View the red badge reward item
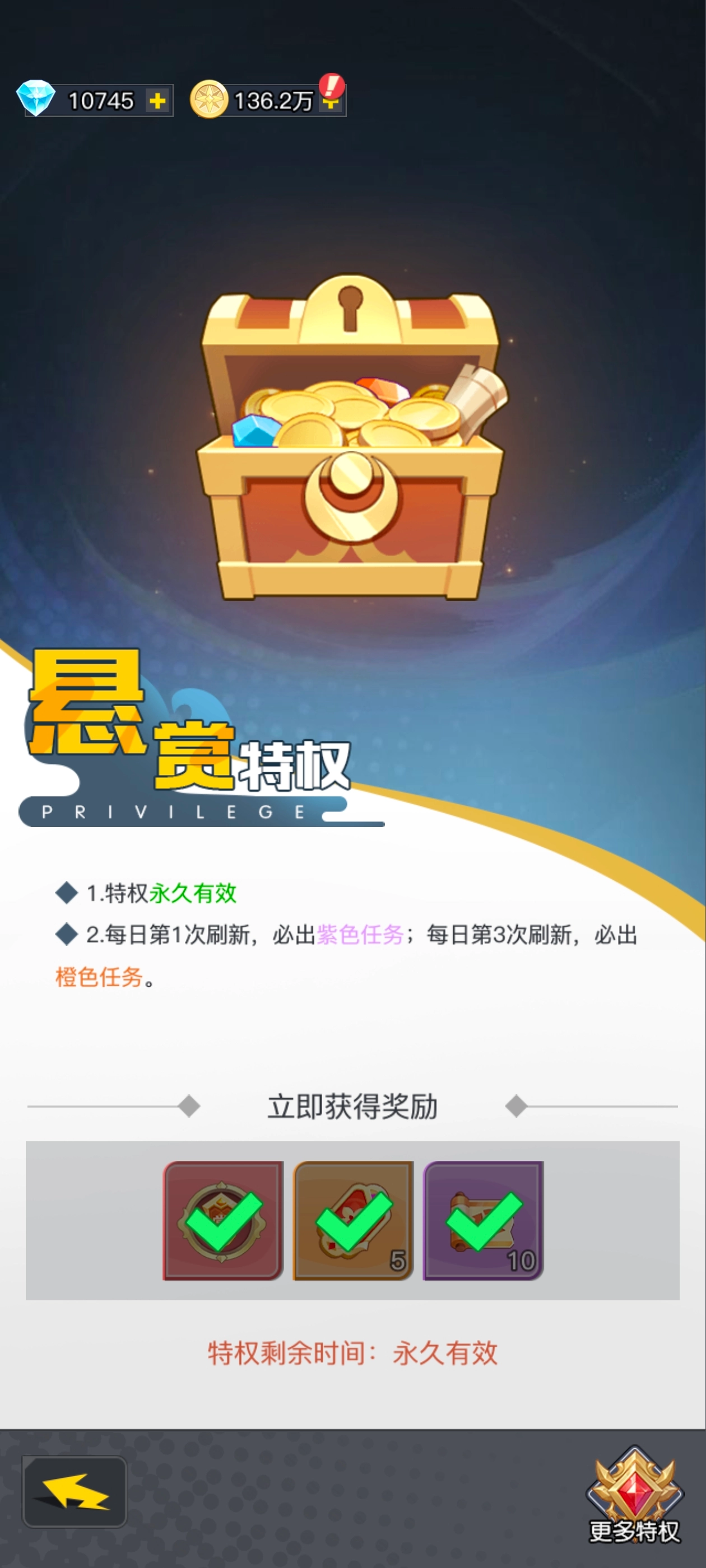The image size is (706, 1568). [223, 1220]
